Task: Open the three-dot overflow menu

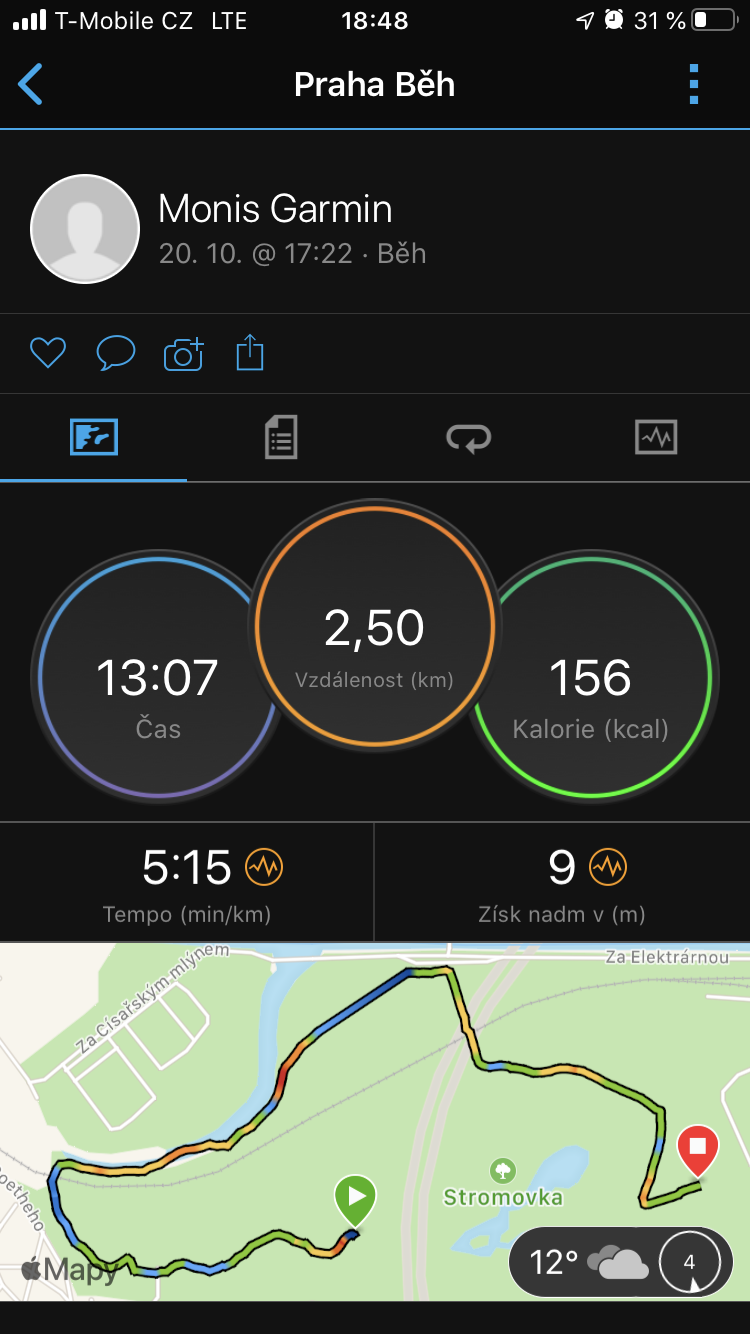Action: tap(694, 85)
